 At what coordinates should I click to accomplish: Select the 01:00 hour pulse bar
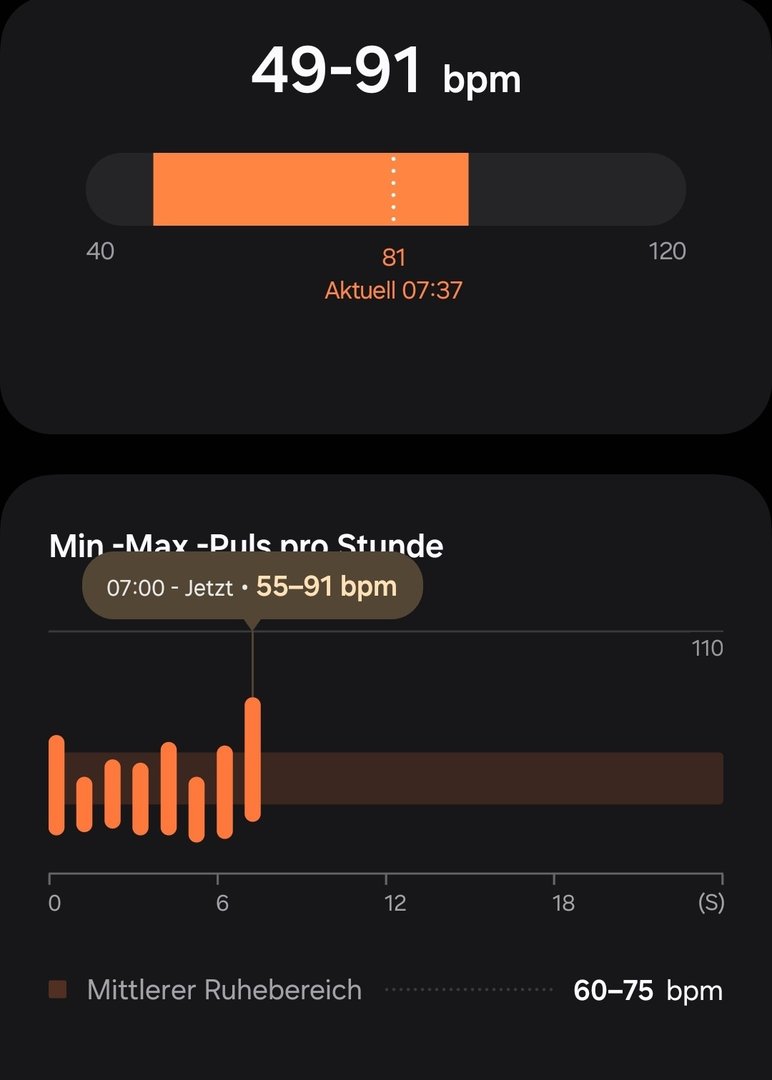(x=84, y=804)
